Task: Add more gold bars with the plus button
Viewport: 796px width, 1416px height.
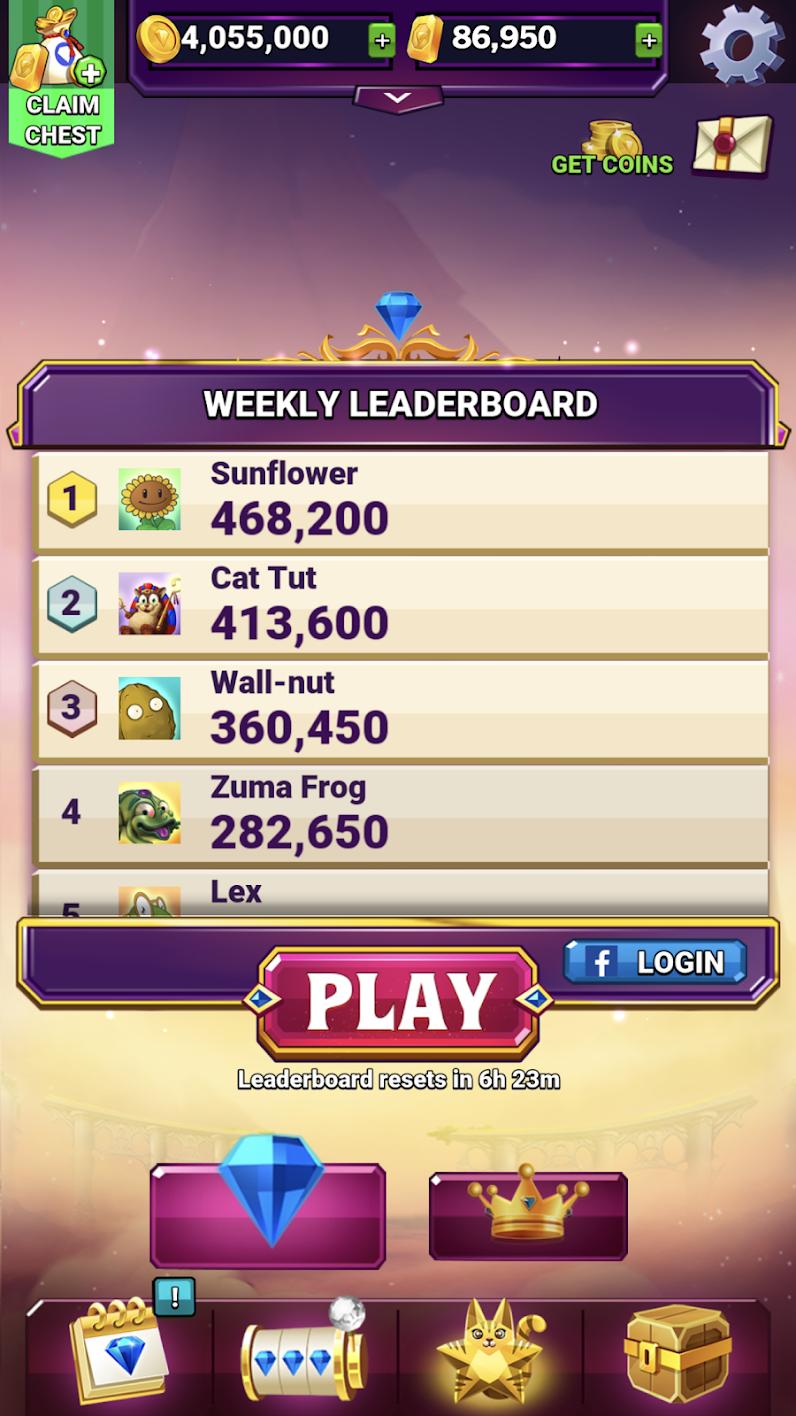Action: 648,41
